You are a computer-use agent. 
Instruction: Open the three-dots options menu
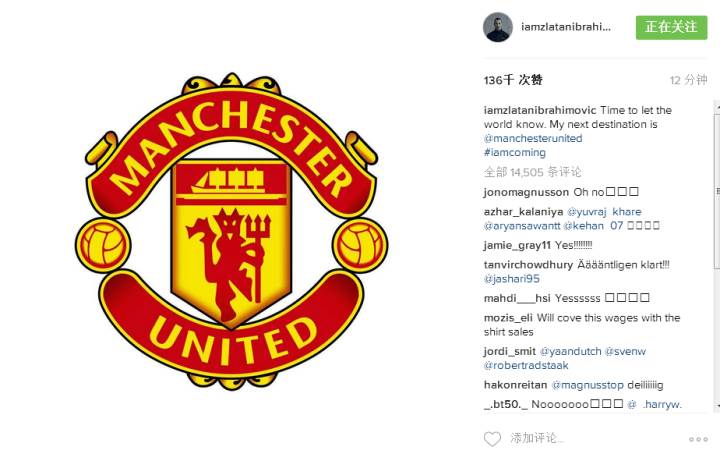[x=697, y=439]
